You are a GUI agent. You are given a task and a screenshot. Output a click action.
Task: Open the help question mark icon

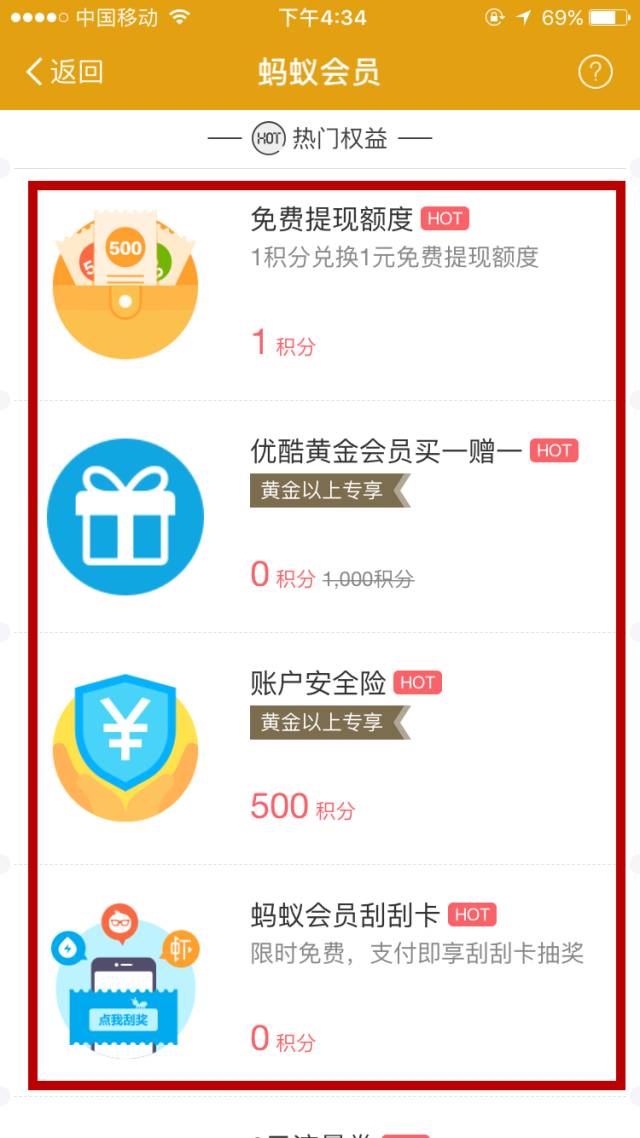click(595, 72)
